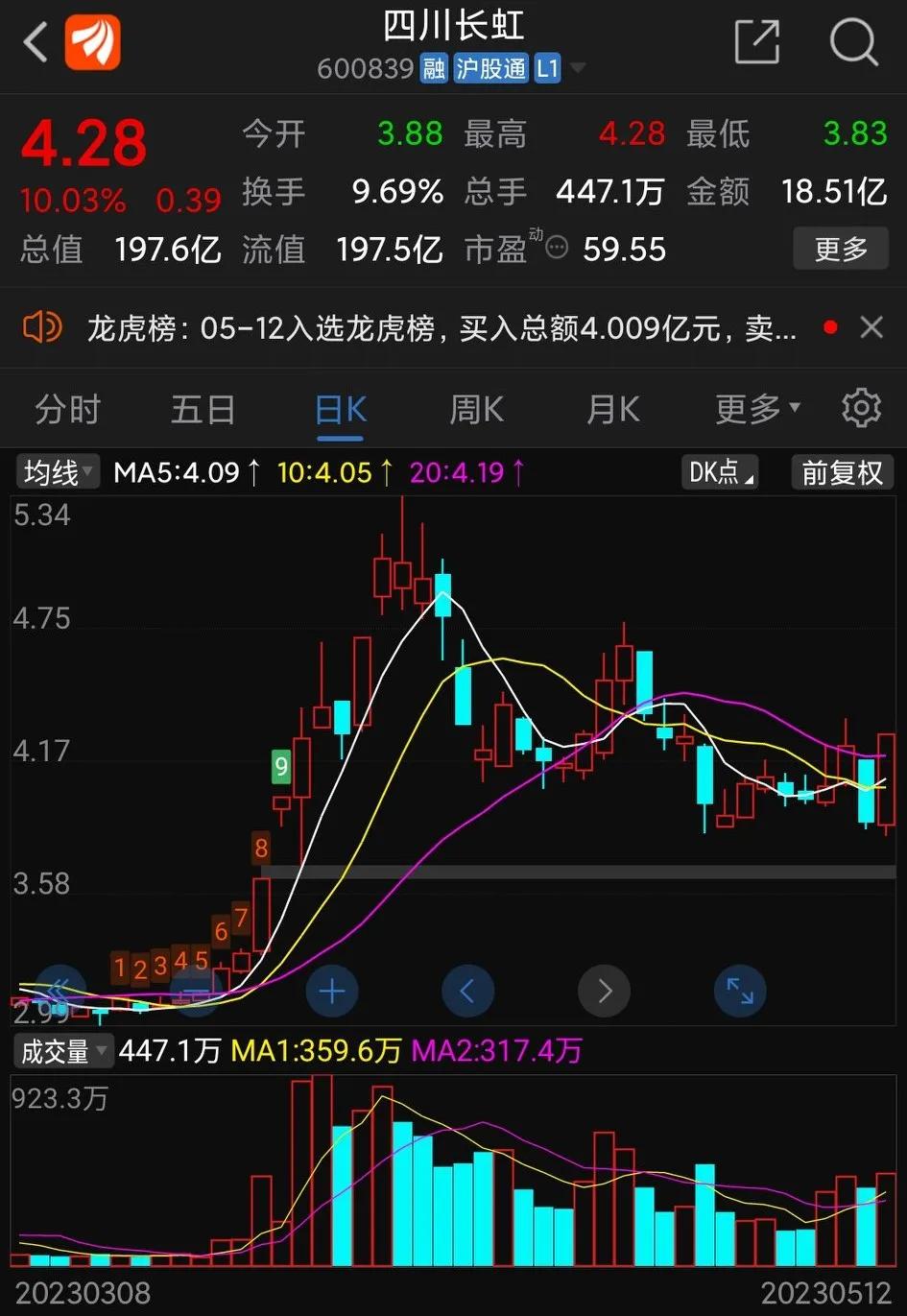Share this stock page
This screenshot has width=907, height=1316.
[756, 42]
